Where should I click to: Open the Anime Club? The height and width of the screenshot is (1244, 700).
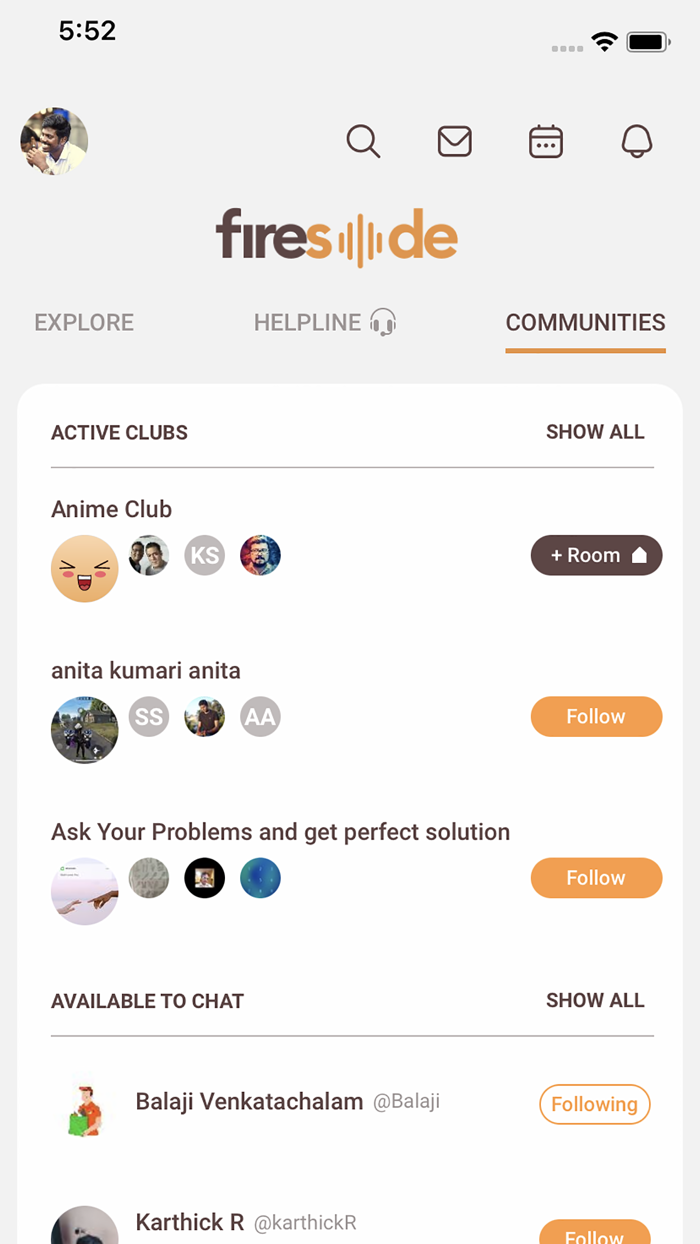(x=111, y=509)
